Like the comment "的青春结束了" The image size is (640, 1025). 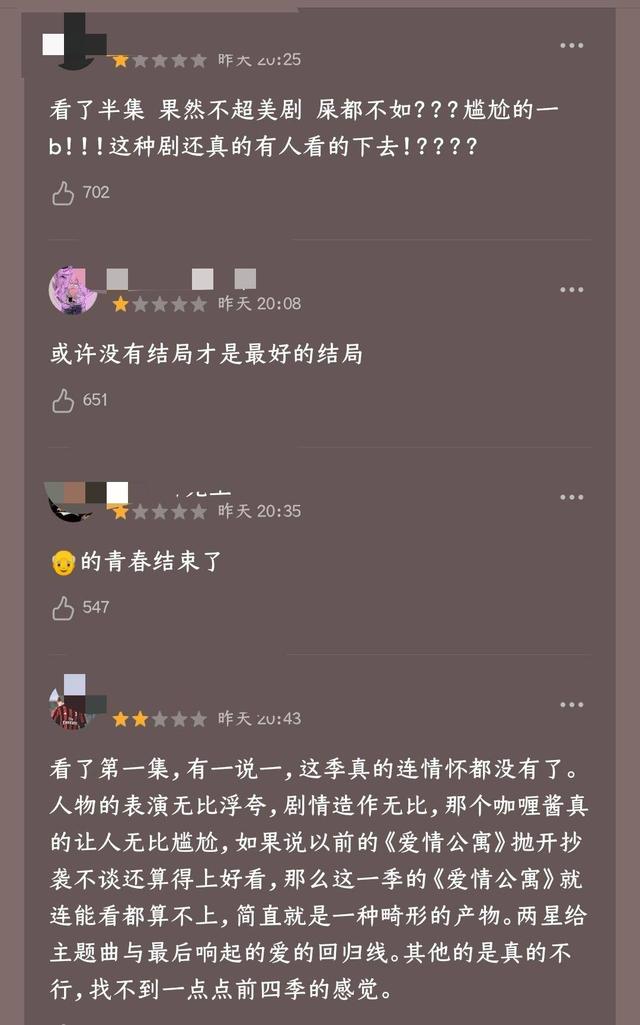64,608
